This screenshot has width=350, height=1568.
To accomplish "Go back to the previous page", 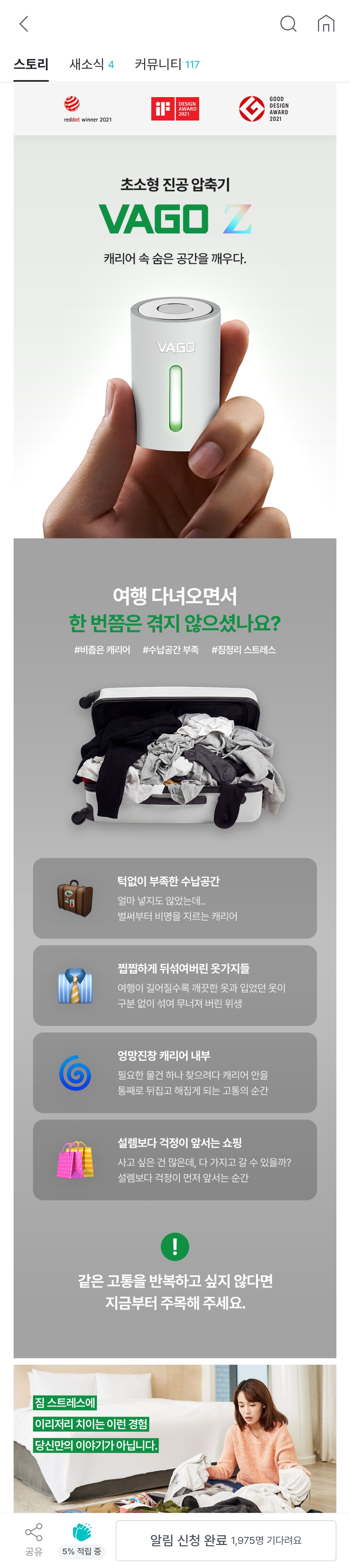I will (24, 24).
